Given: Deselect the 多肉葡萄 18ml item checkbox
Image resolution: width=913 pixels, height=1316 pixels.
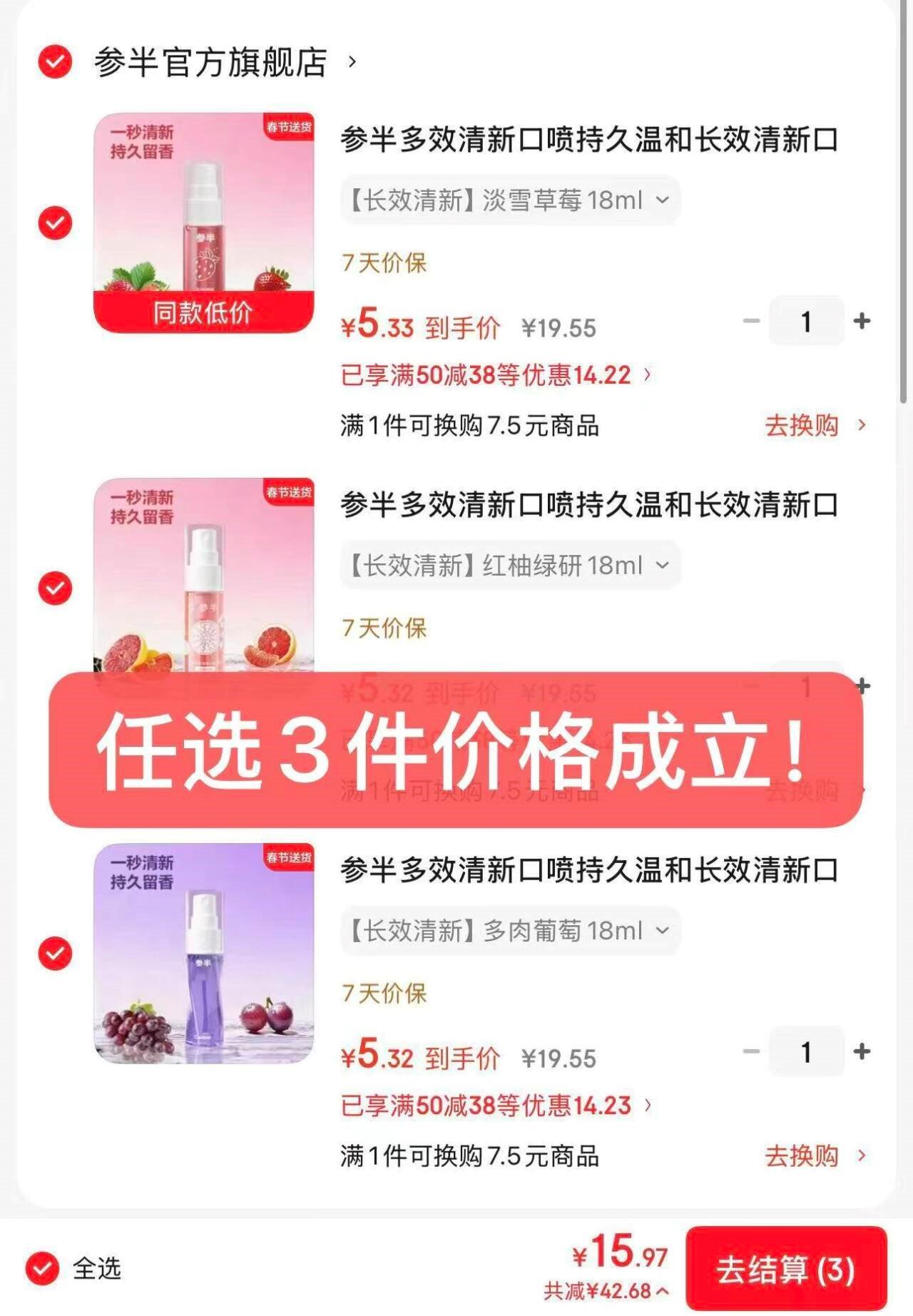Looking at the screenshot, I should [55, 954].
